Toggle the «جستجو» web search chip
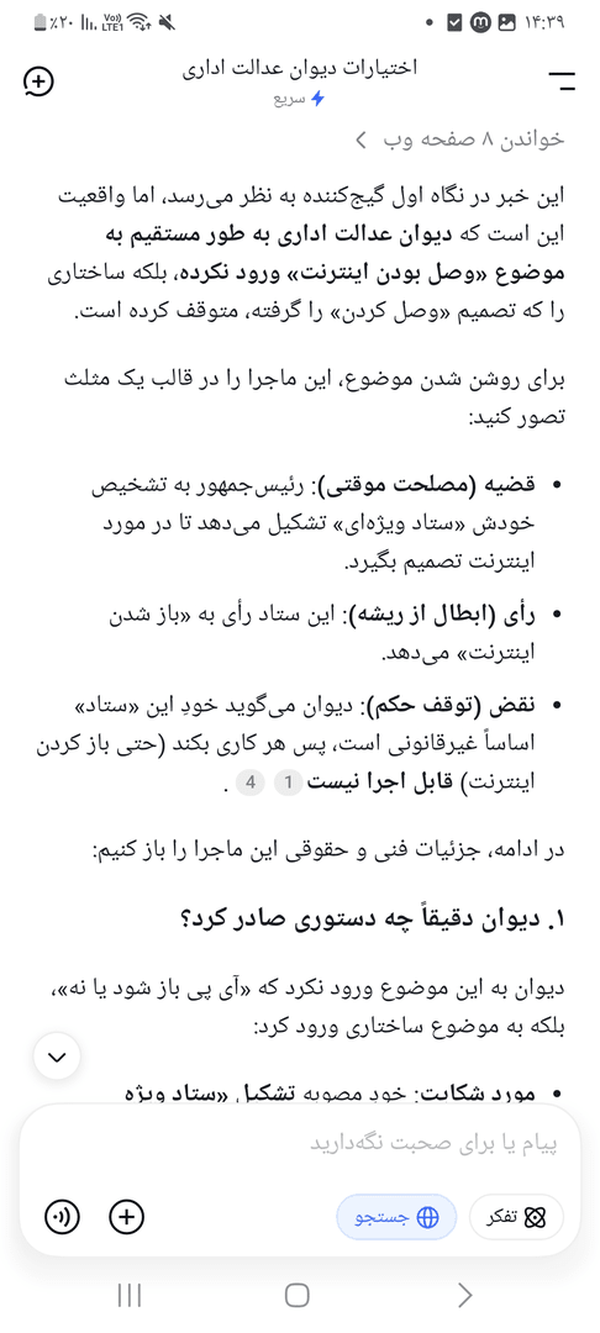This screenshot has width=600, height=1333. [x=396, y=1217]
